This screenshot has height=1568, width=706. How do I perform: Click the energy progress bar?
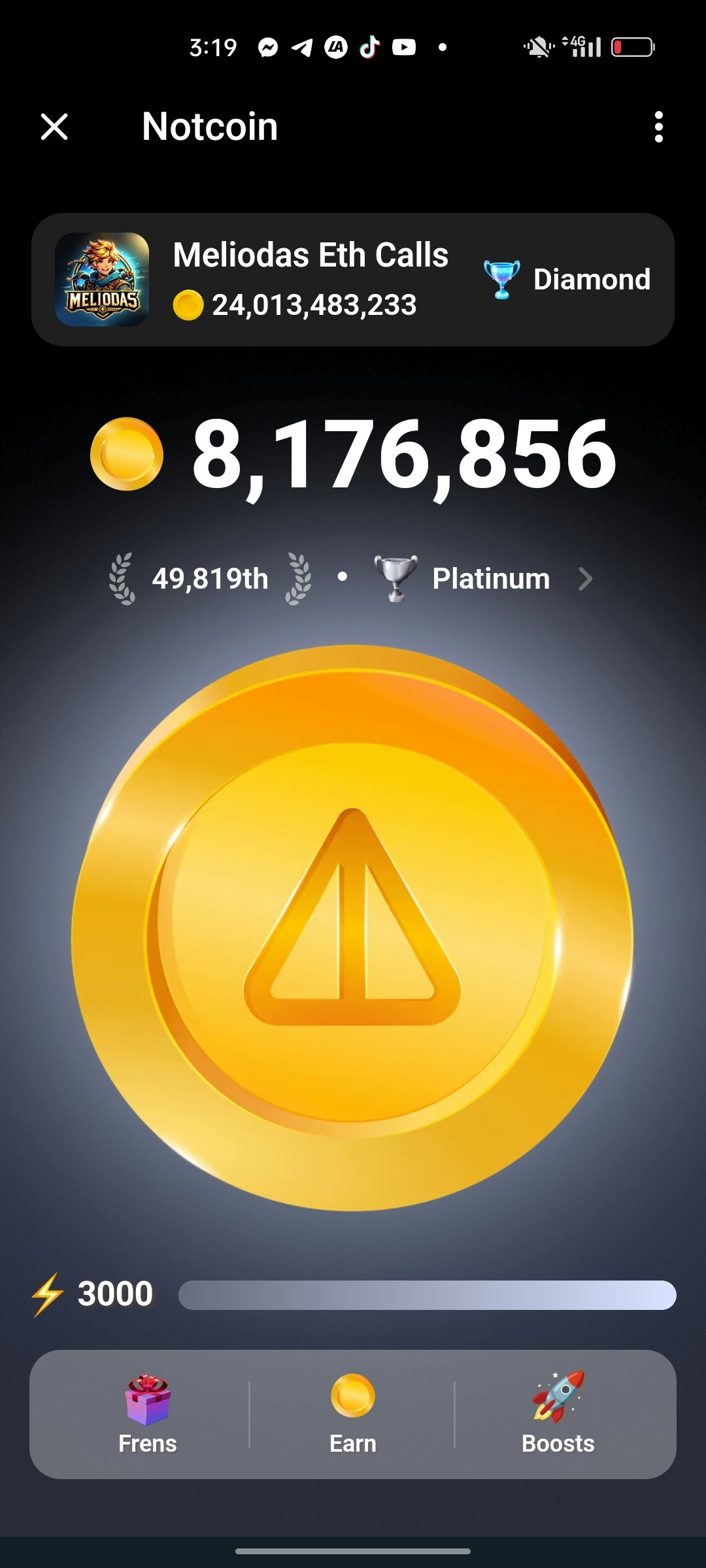428,1294
